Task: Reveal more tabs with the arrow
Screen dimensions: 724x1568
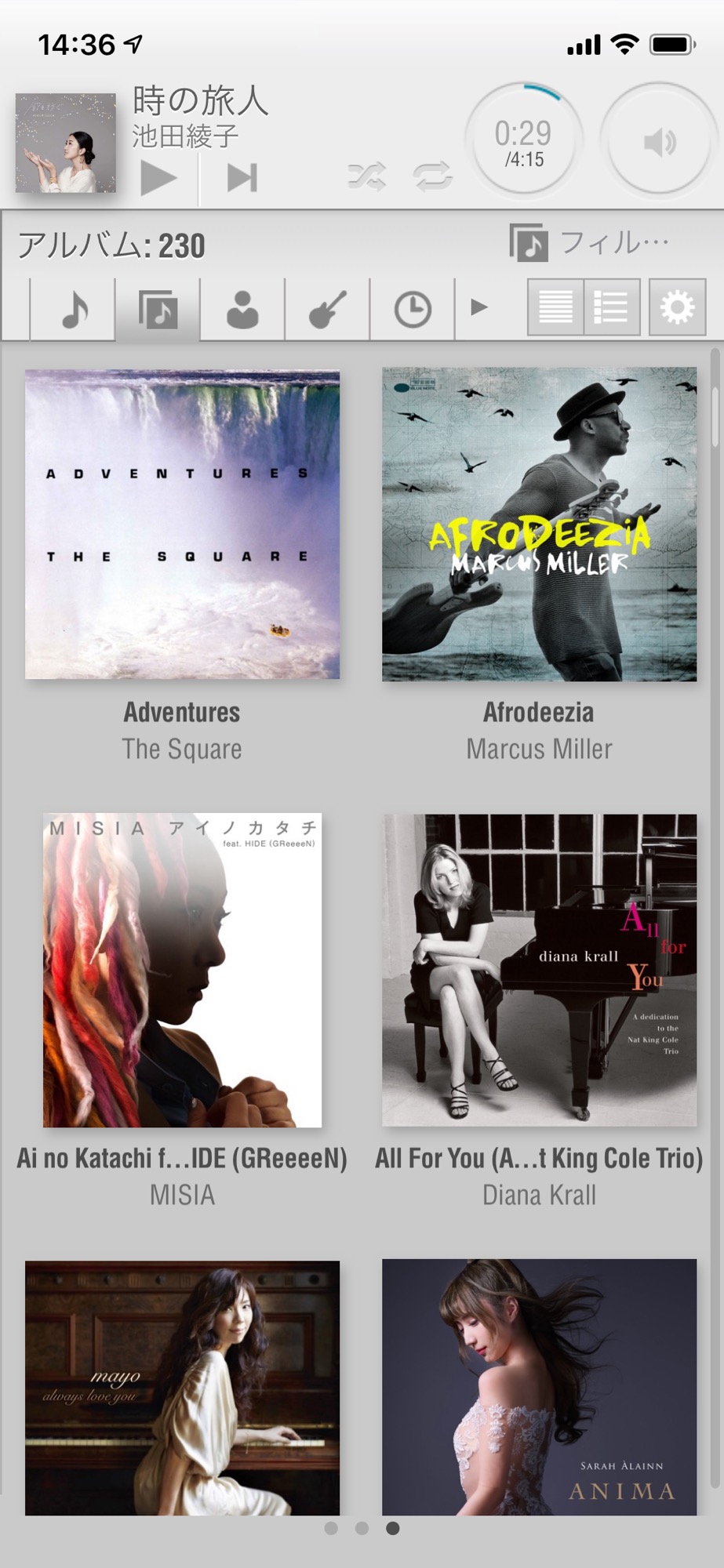Action: tap(478, 307)
